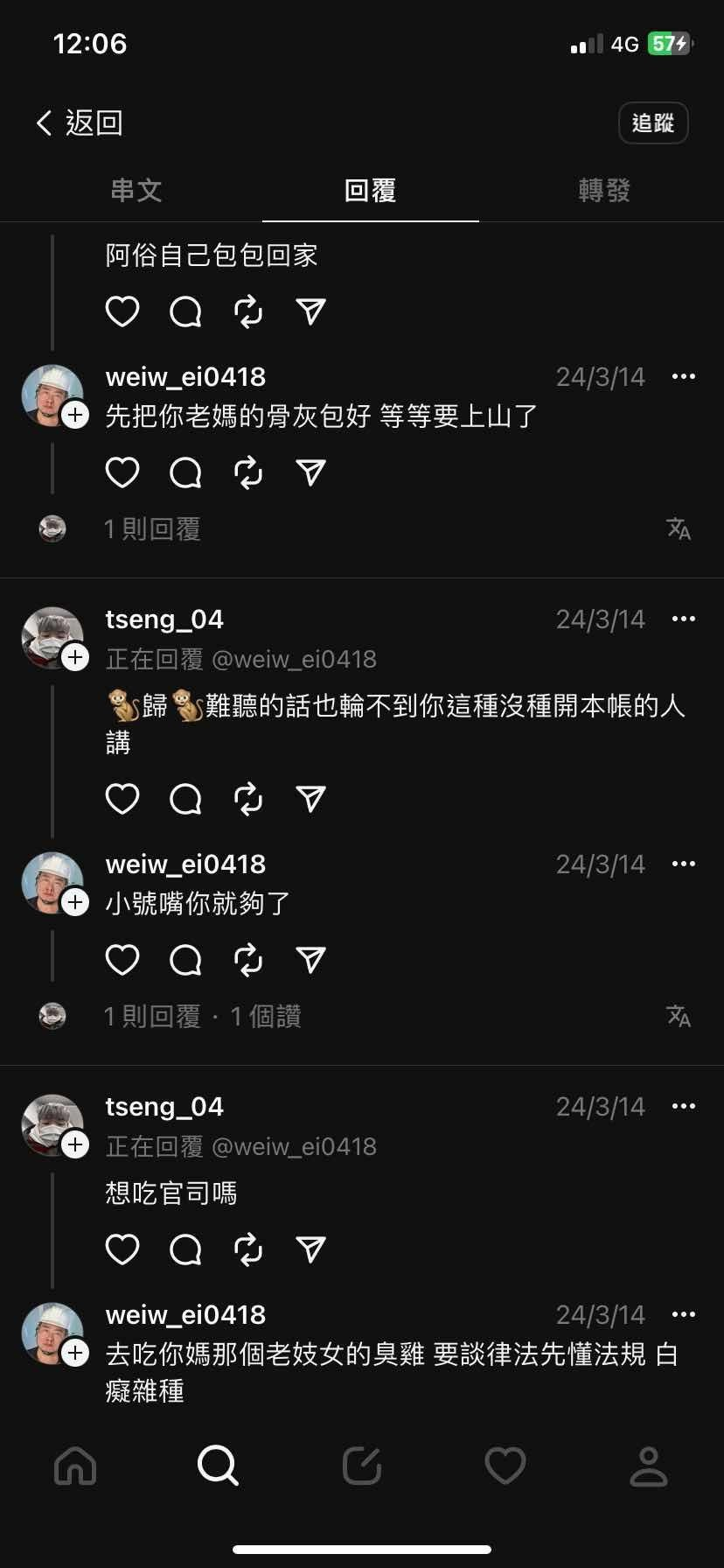Viewport: 724px width, 1568px height.
Task: Repost the 先把你老媽的骨灰包好 reply
Action: coord(248,473)
